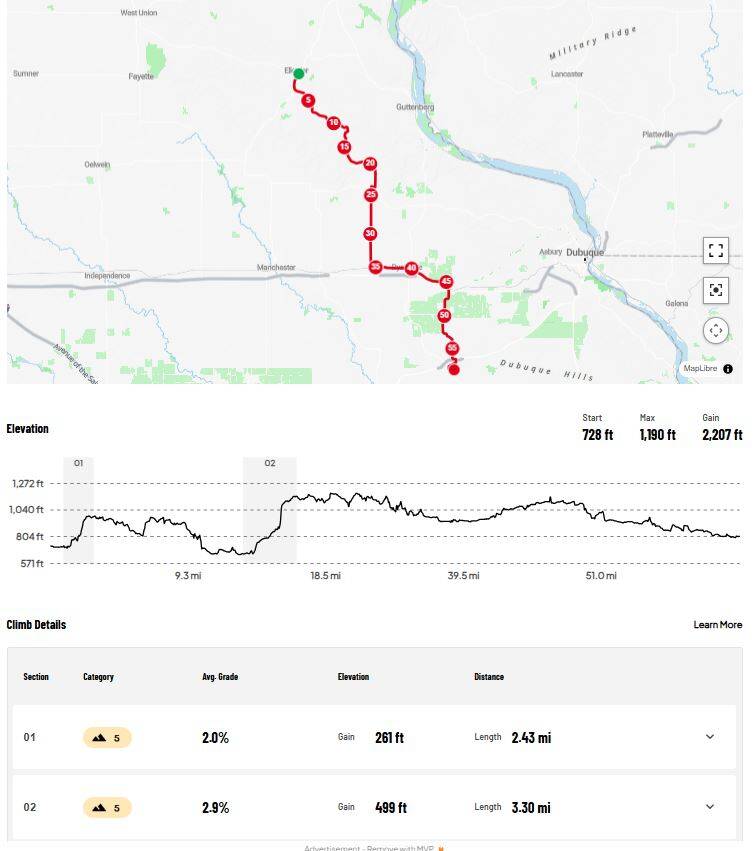Expand climb section 02 details
Screen dimensions: 754x851
click(x=709, y=806)
